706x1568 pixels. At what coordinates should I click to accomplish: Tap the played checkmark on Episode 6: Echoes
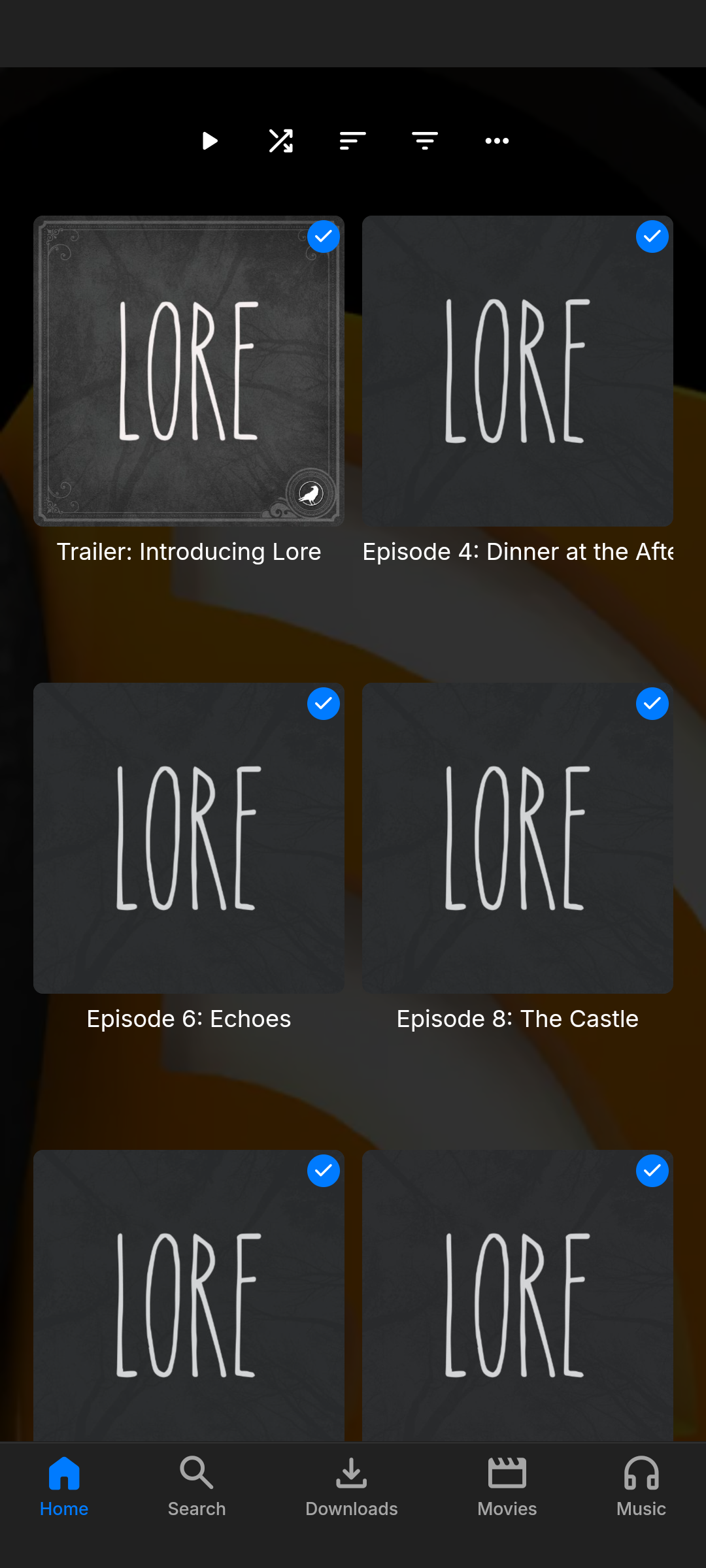(324, 704)
